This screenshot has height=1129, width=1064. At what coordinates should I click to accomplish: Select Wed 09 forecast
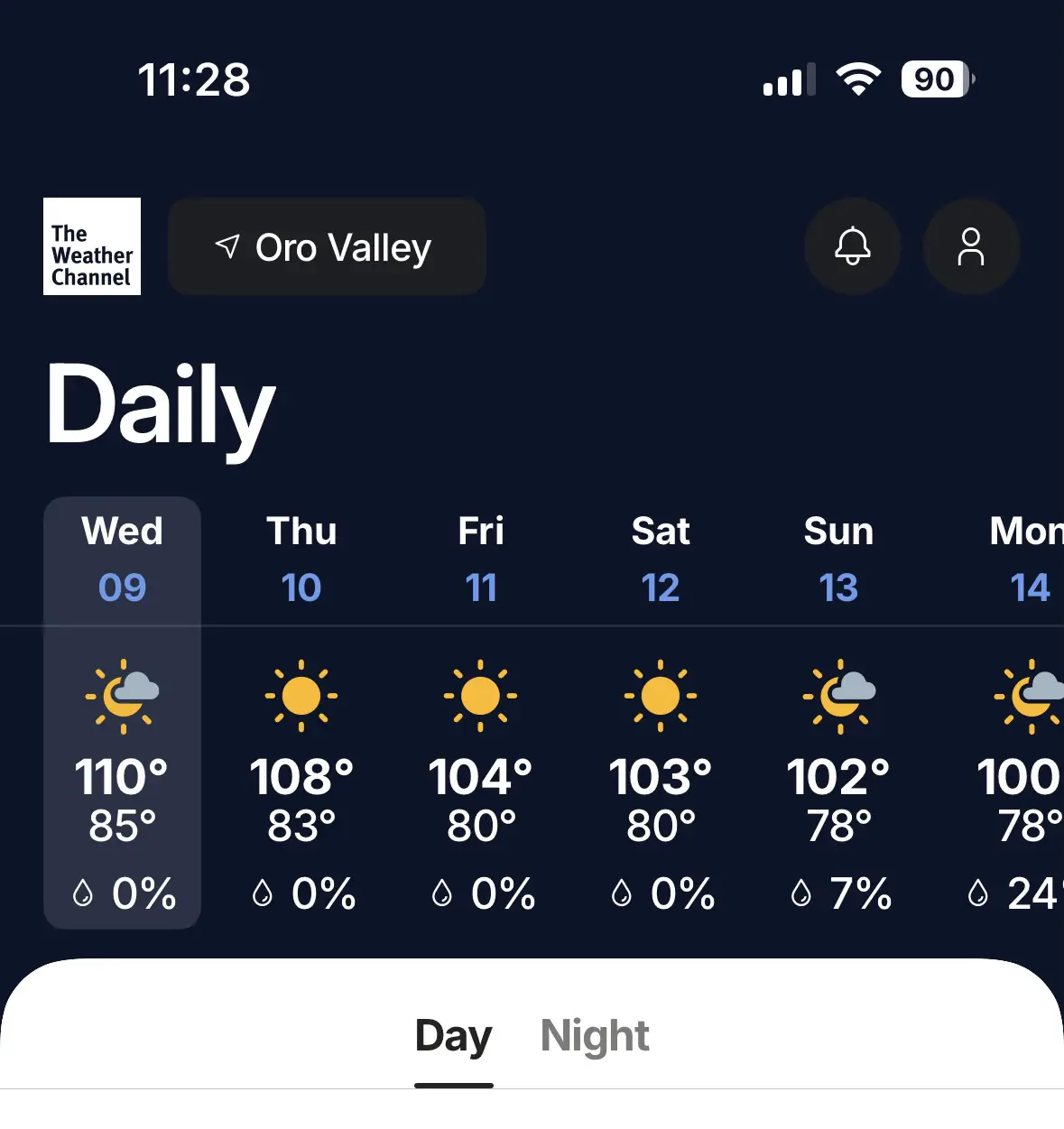122,712
